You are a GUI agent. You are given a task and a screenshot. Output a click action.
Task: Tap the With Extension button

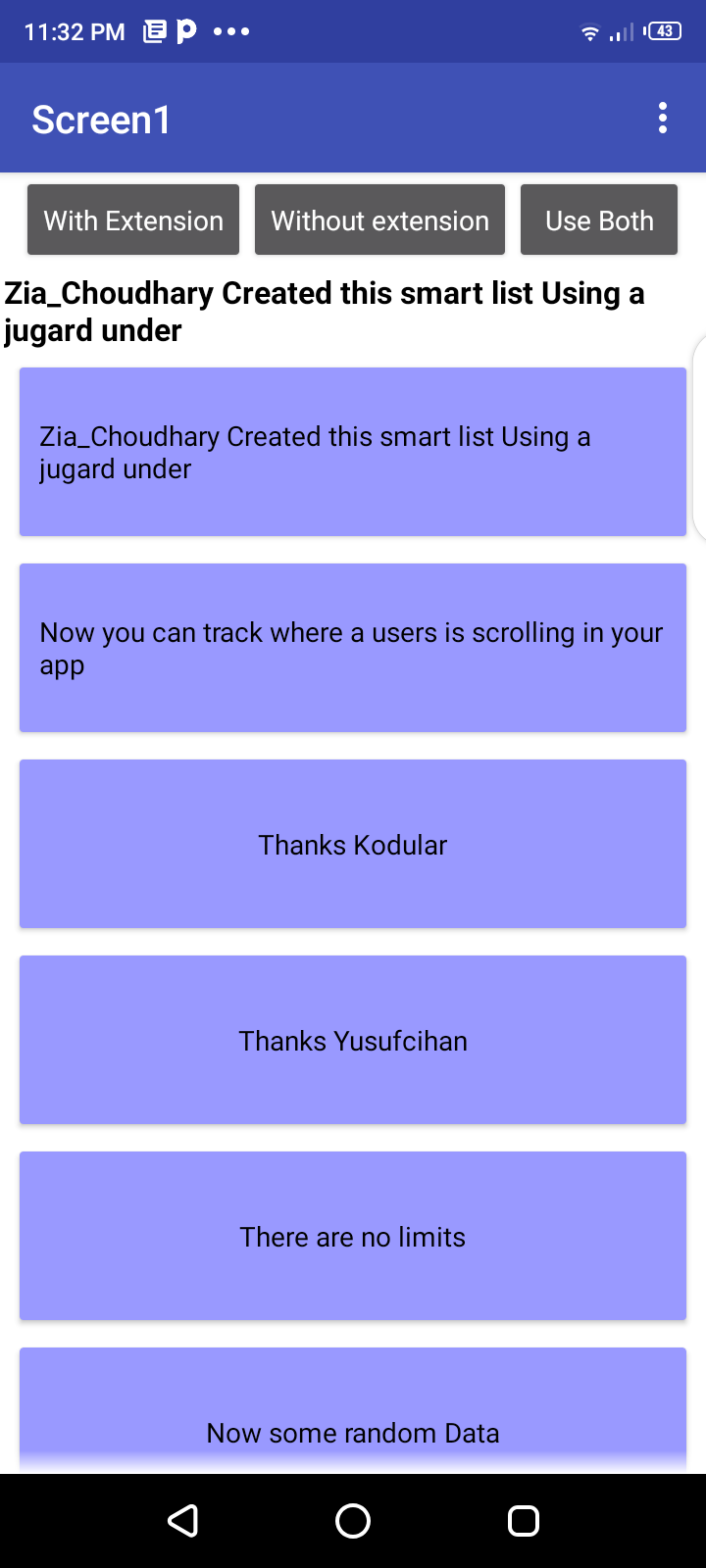click(133, 220)
